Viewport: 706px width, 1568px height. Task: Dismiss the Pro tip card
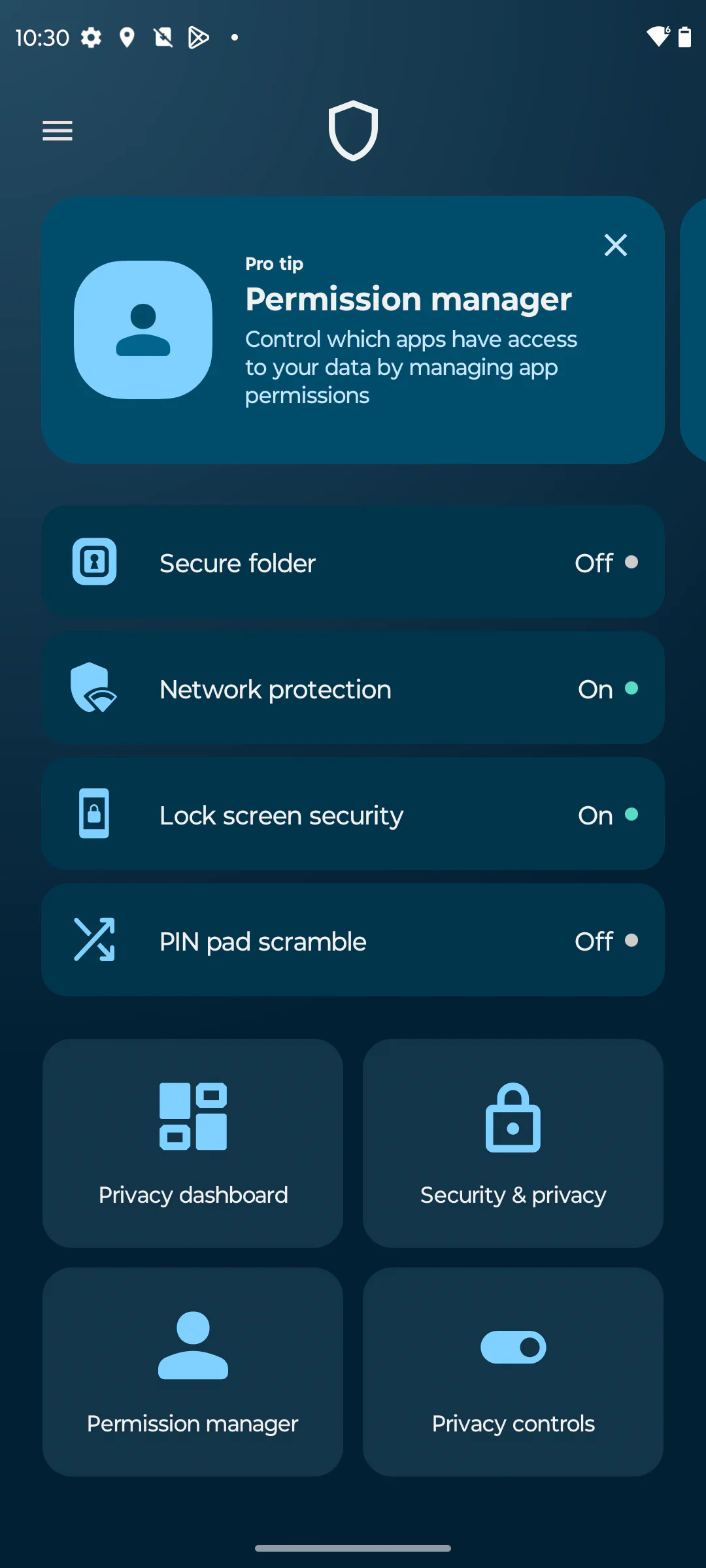tap(616, 245)
